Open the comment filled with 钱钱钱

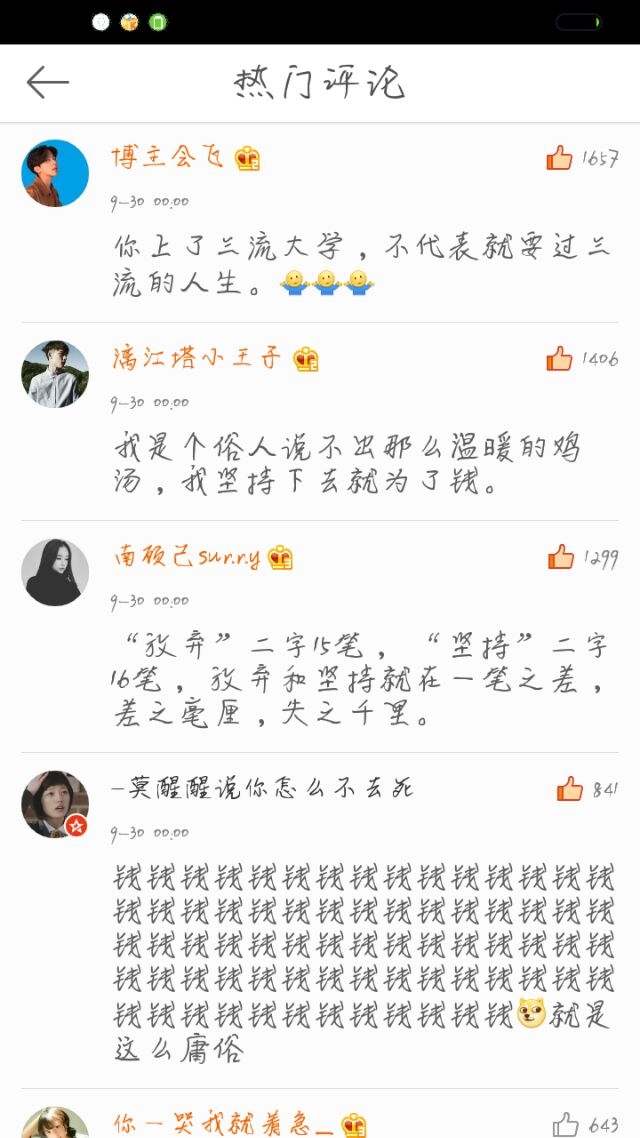[x=364, y=962]
